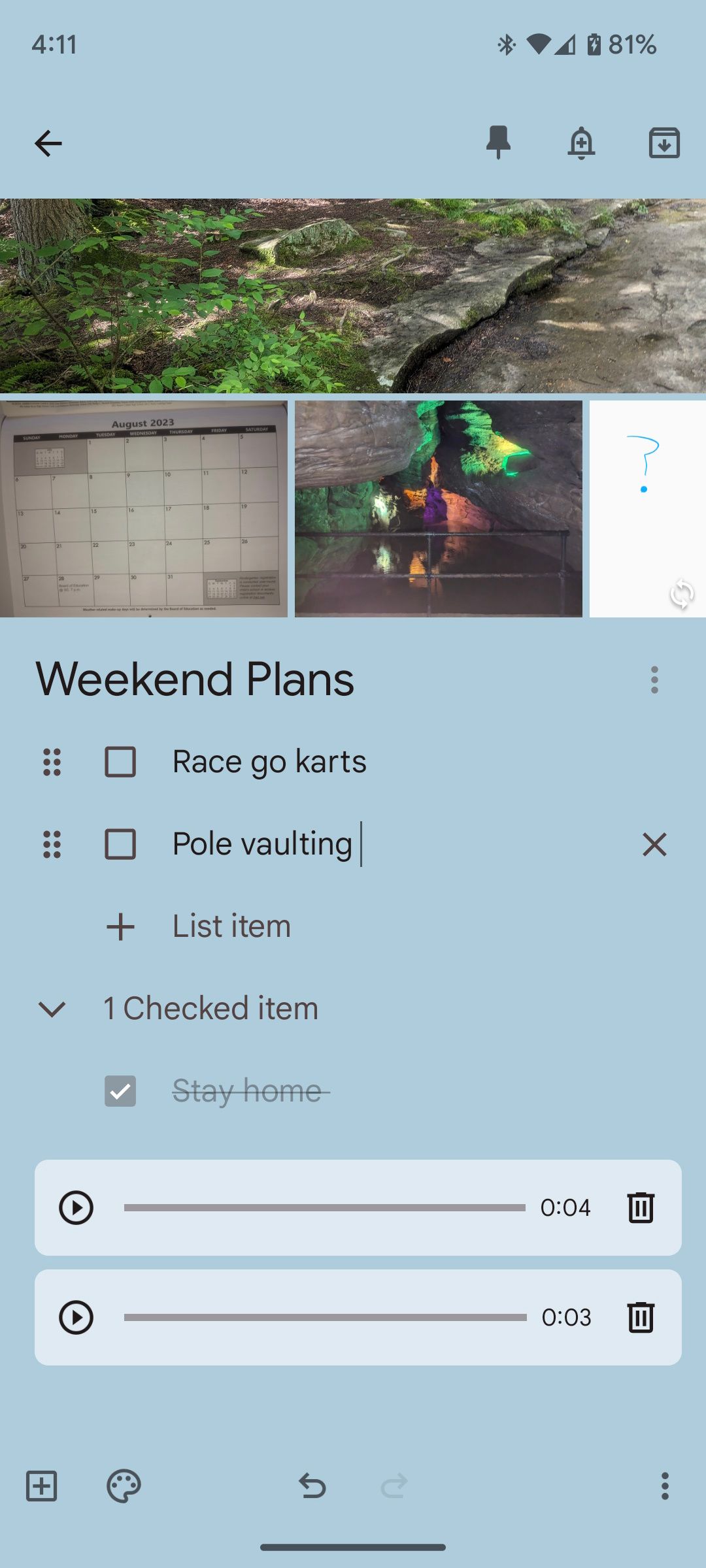The height and width of the screenshot is (1568, 706).
Task: Delete the Pole vaulting item
Action: tap(654, 844)
